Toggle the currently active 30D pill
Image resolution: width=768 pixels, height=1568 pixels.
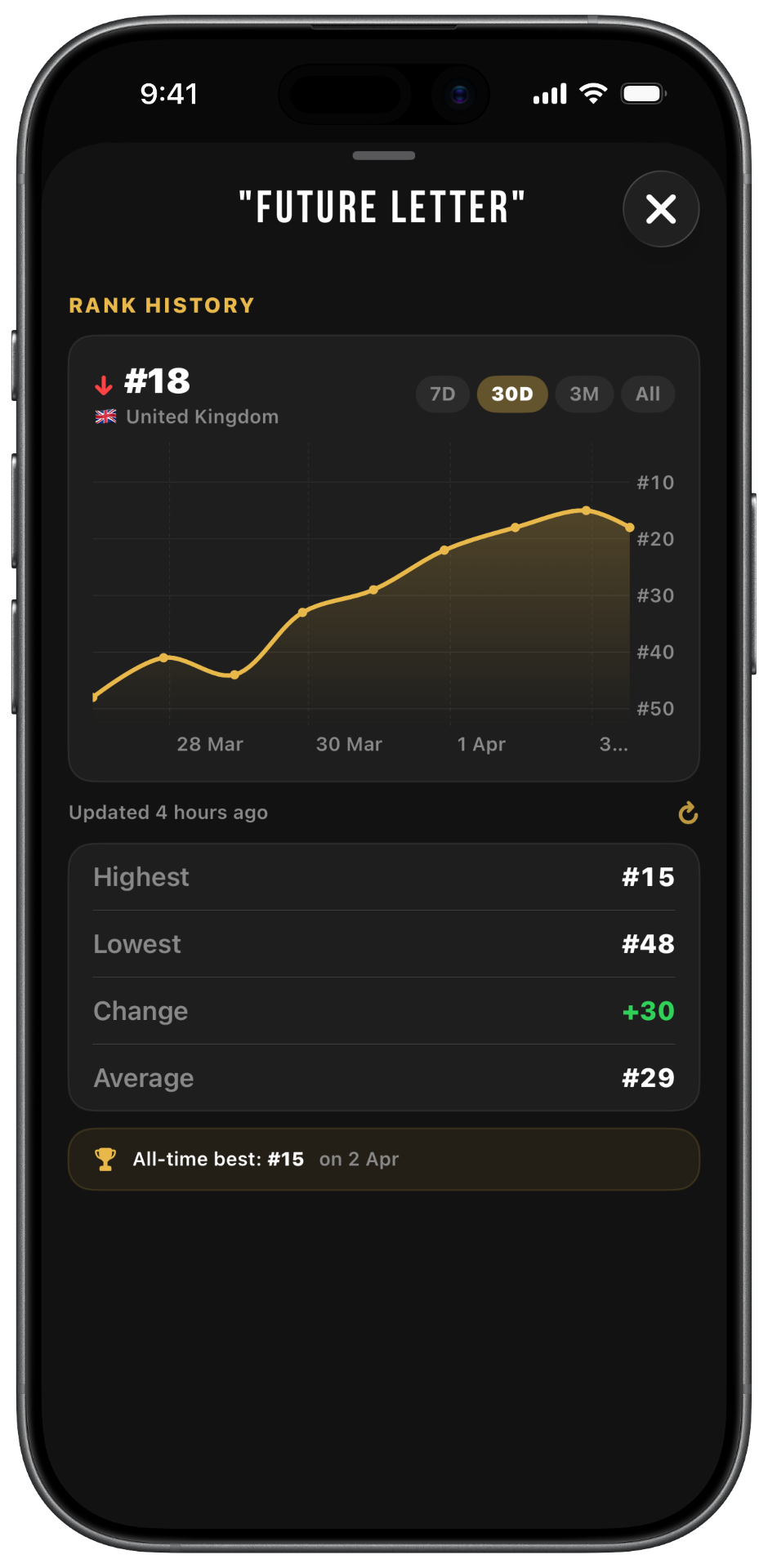(511, 394)
